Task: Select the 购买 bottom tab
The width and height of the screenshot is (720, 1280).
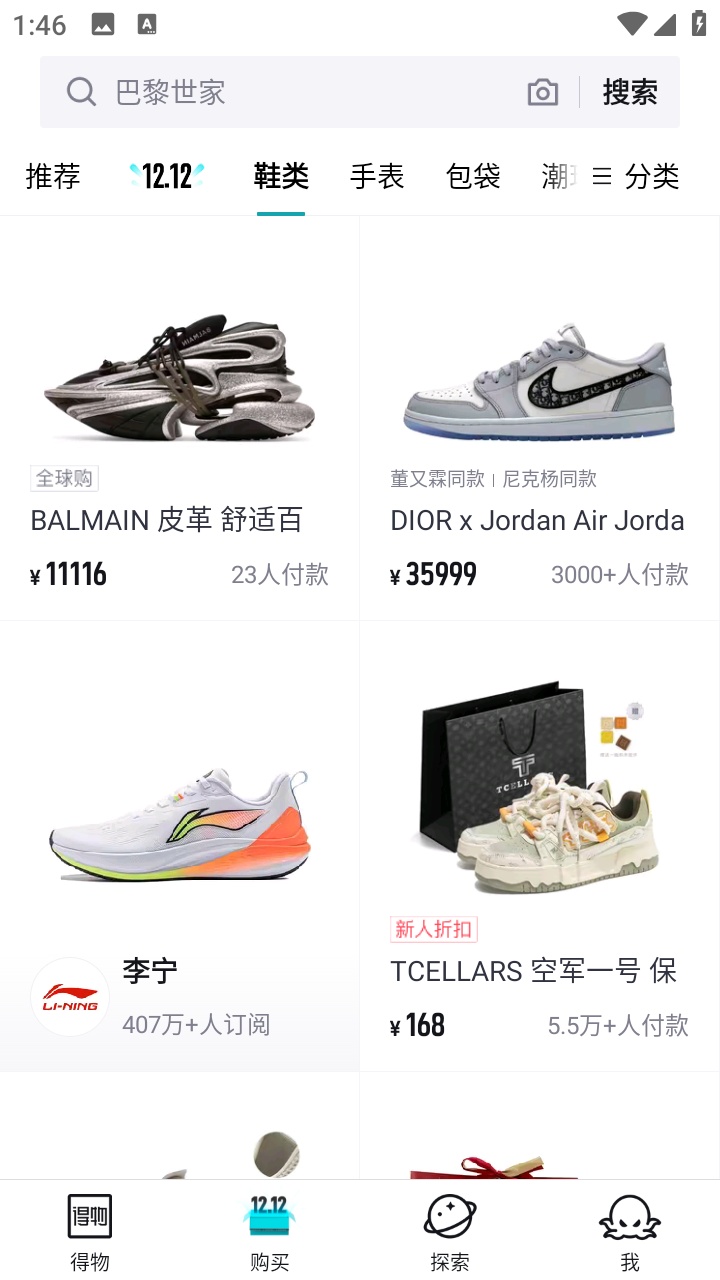Action: pyautogui.click(x=270, y=1232)
